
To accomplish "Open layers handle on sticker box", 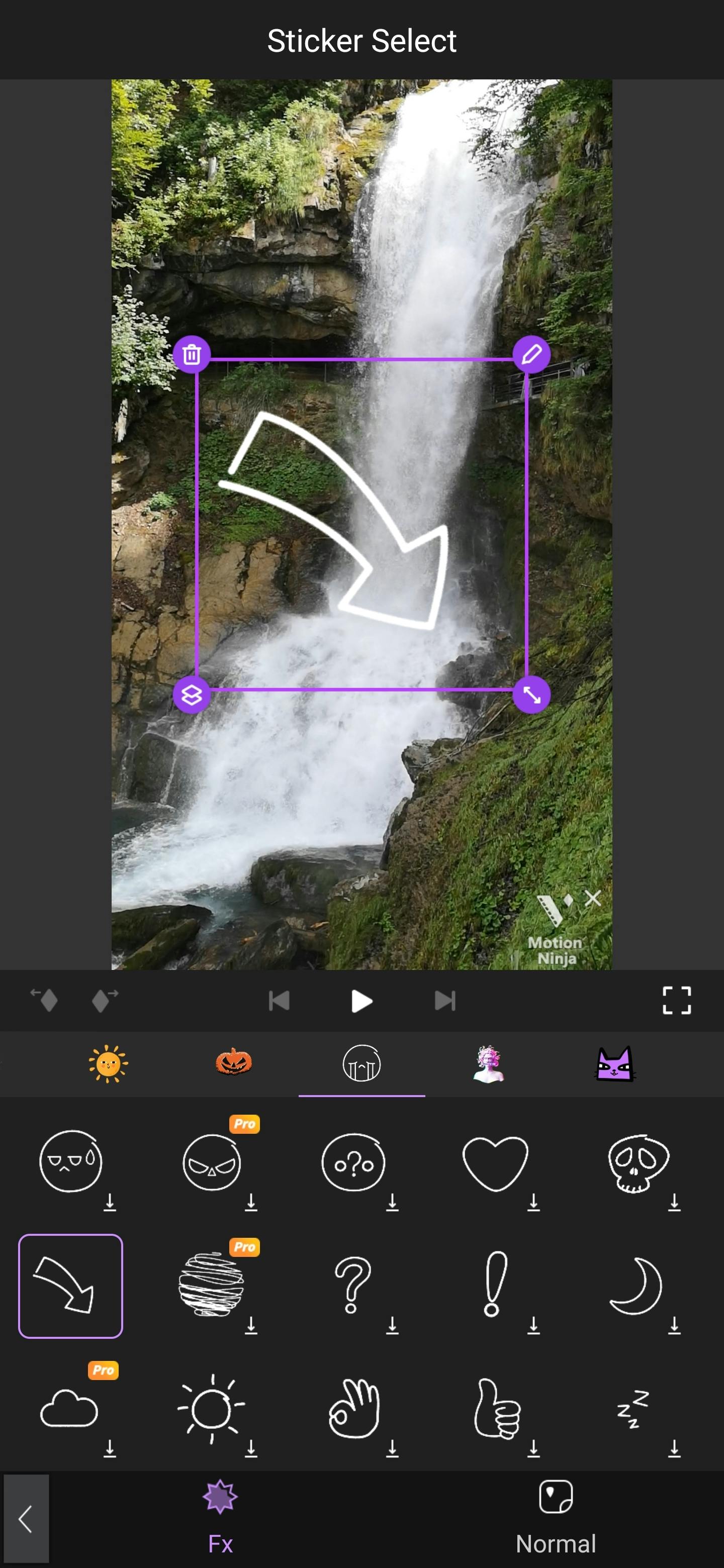I will (x=192, y=695).
